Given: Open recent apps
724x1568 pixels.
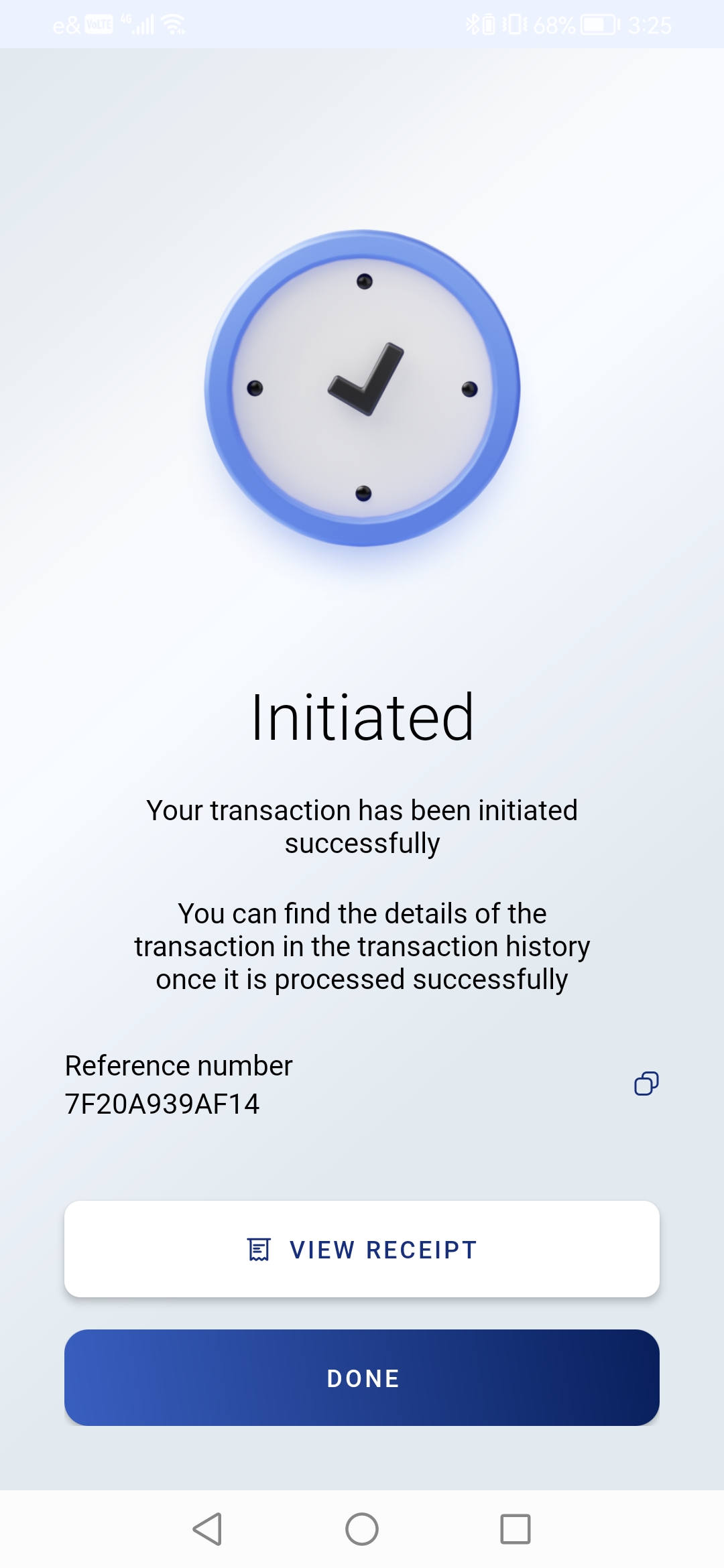Looking at the screenshot, I should [x=516, y=1529].
